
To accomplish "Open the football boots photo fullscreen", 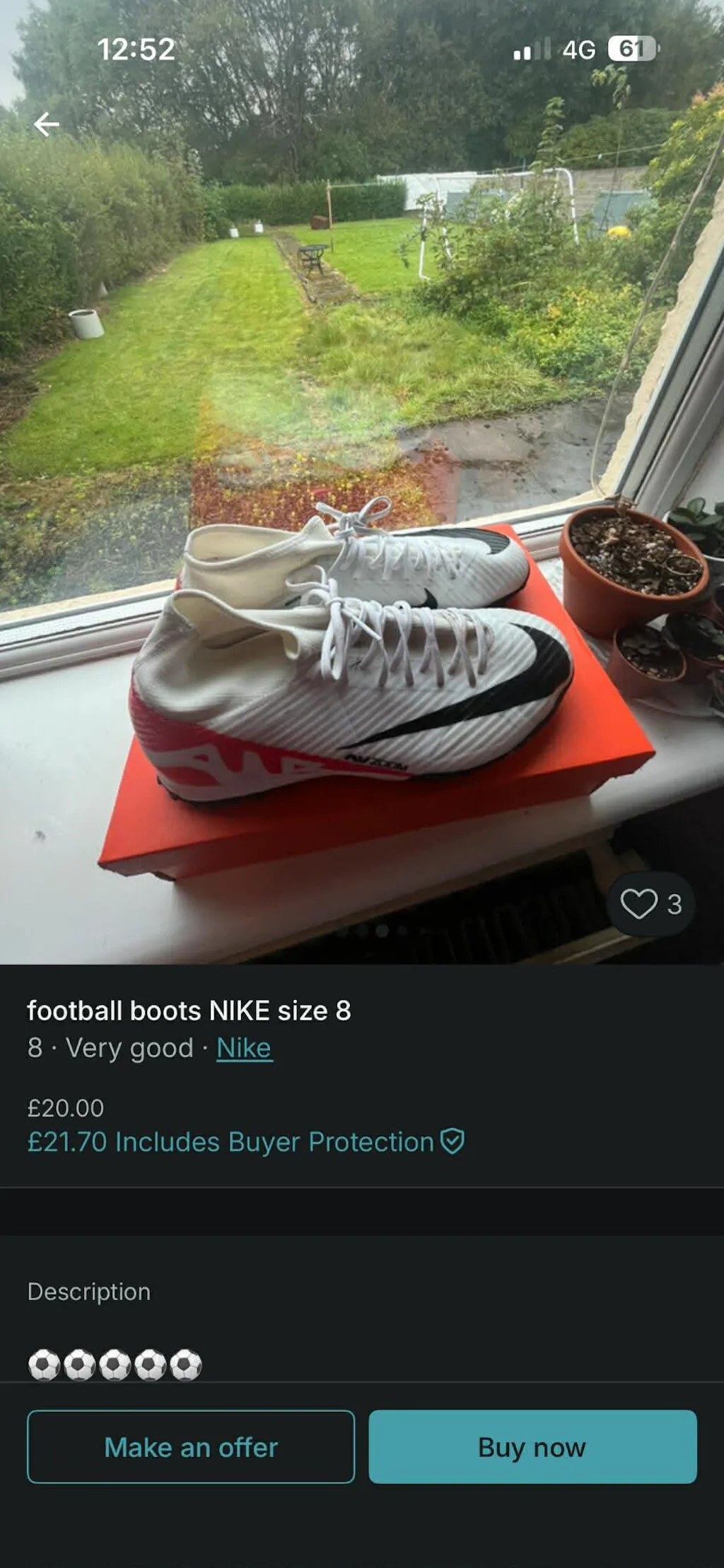I will 362,482.
